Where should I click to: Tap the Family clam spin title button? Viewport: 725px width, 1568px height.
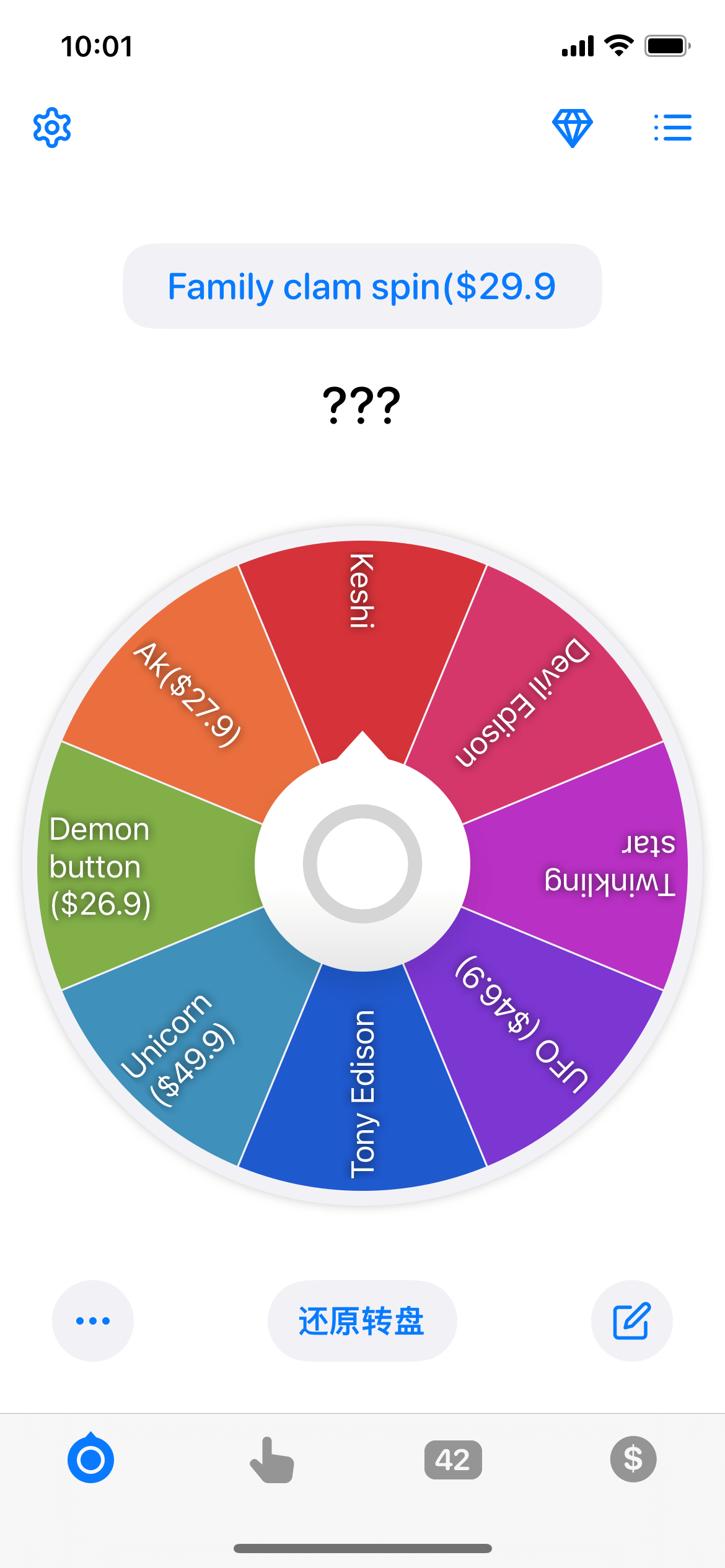click(x=362, y=286)
